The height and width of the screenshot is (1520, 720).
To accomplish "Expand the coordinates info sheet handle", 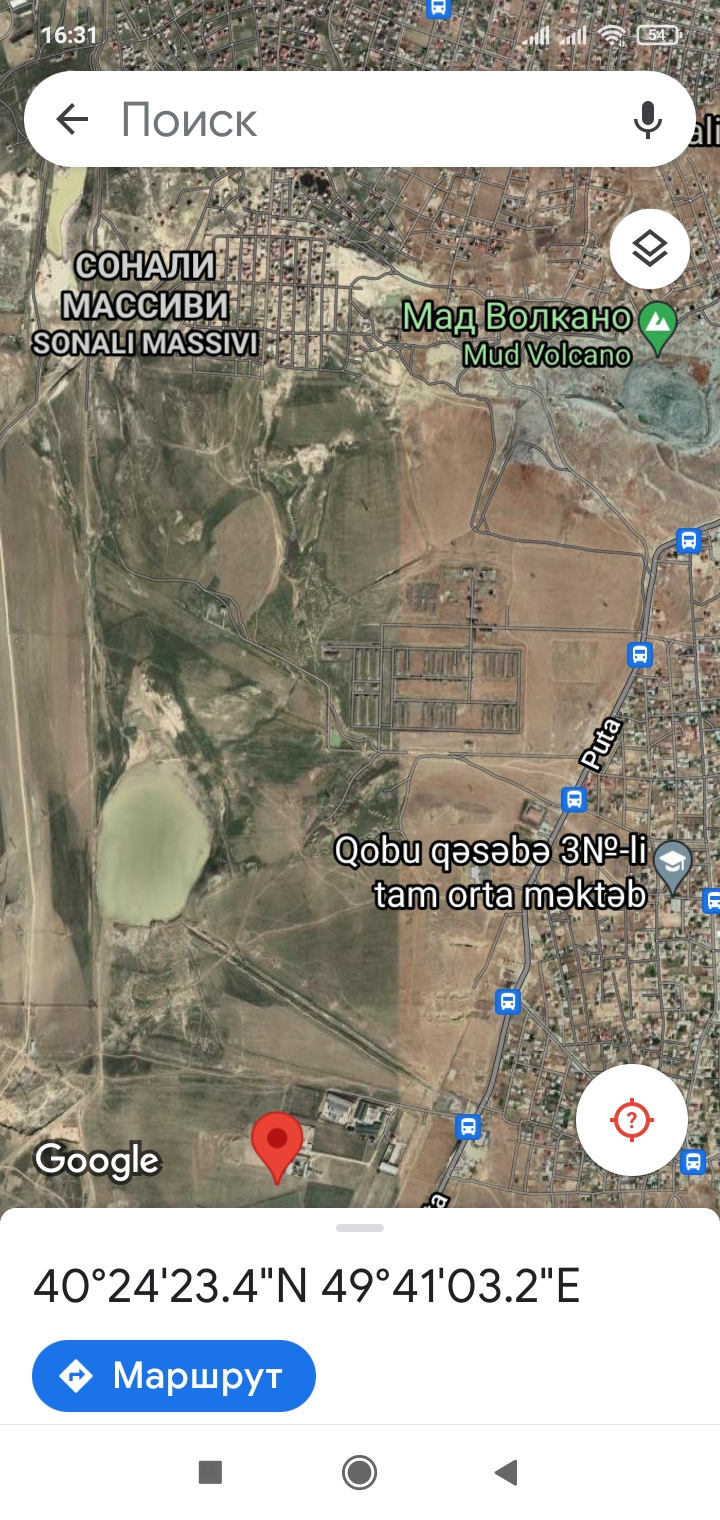I will coord(360,1227).
